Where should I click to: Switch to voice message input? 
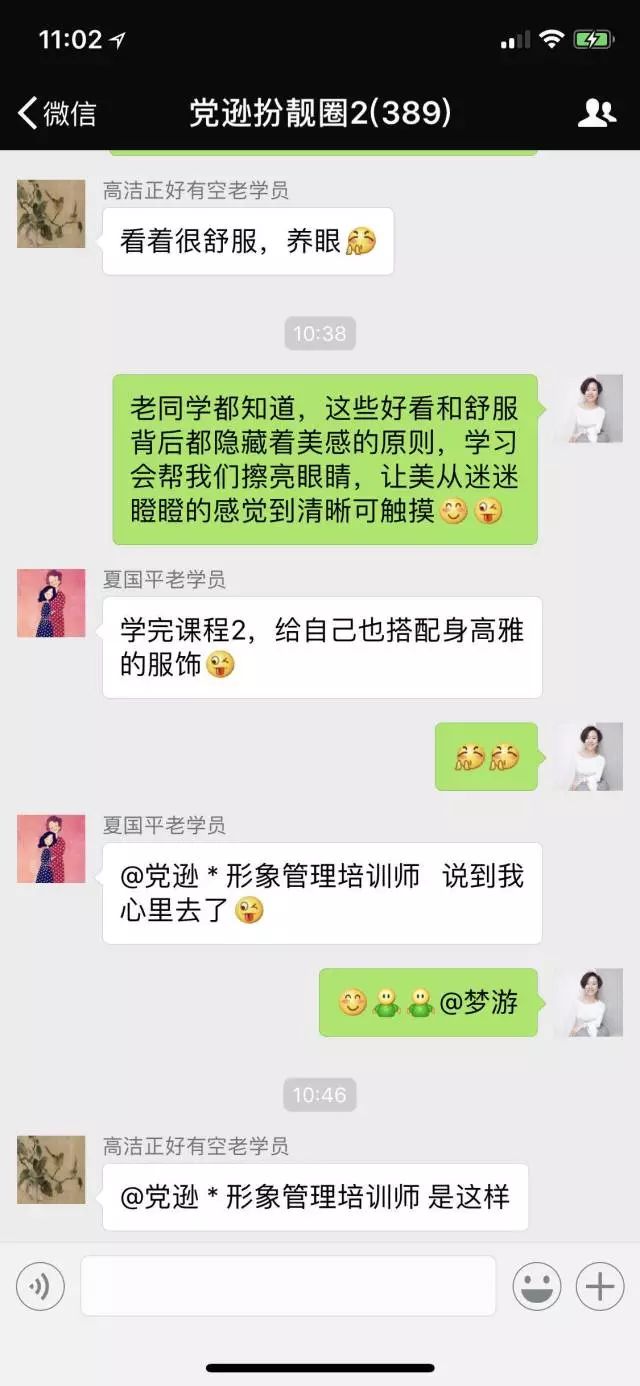40,1286
